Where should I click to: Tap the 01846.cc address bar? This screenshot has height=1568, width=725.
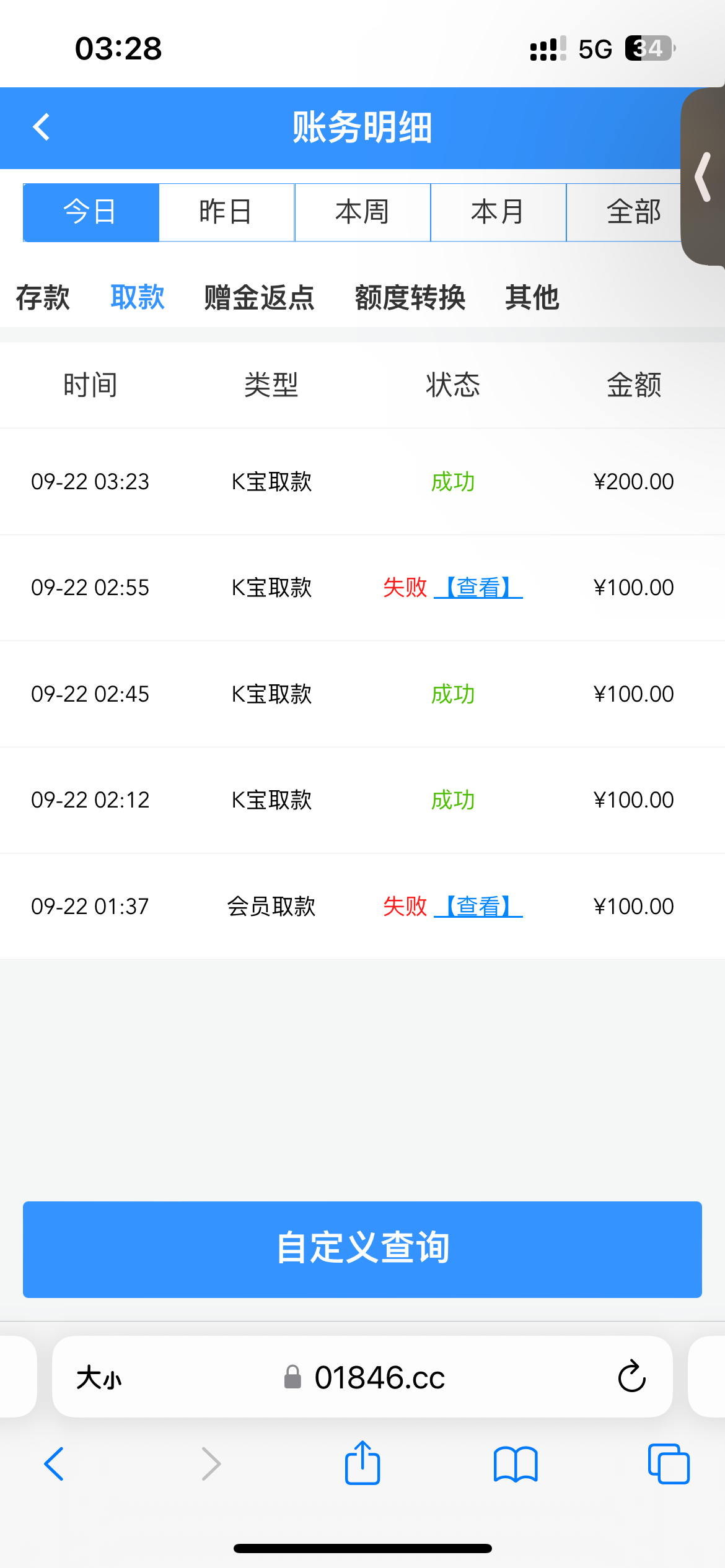[x=378, y=1379]
